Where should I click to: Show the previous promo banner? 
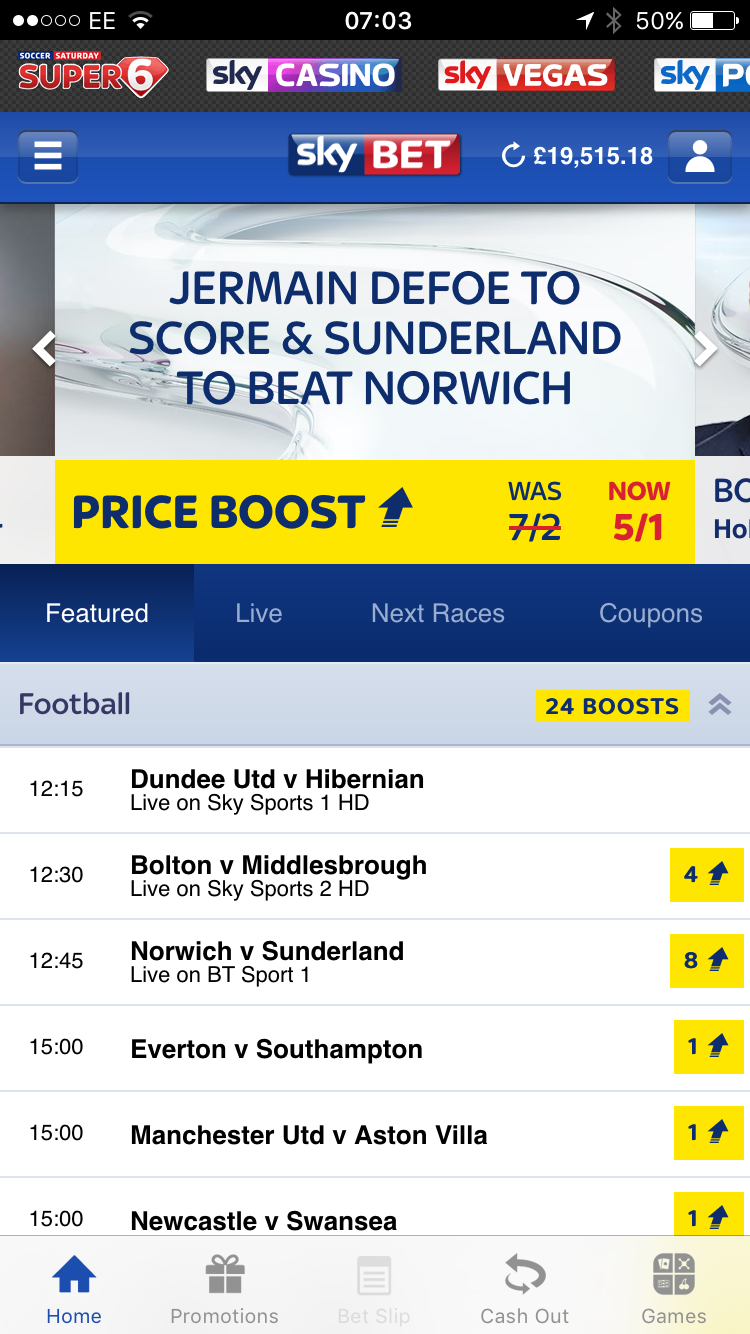[43, 349]
